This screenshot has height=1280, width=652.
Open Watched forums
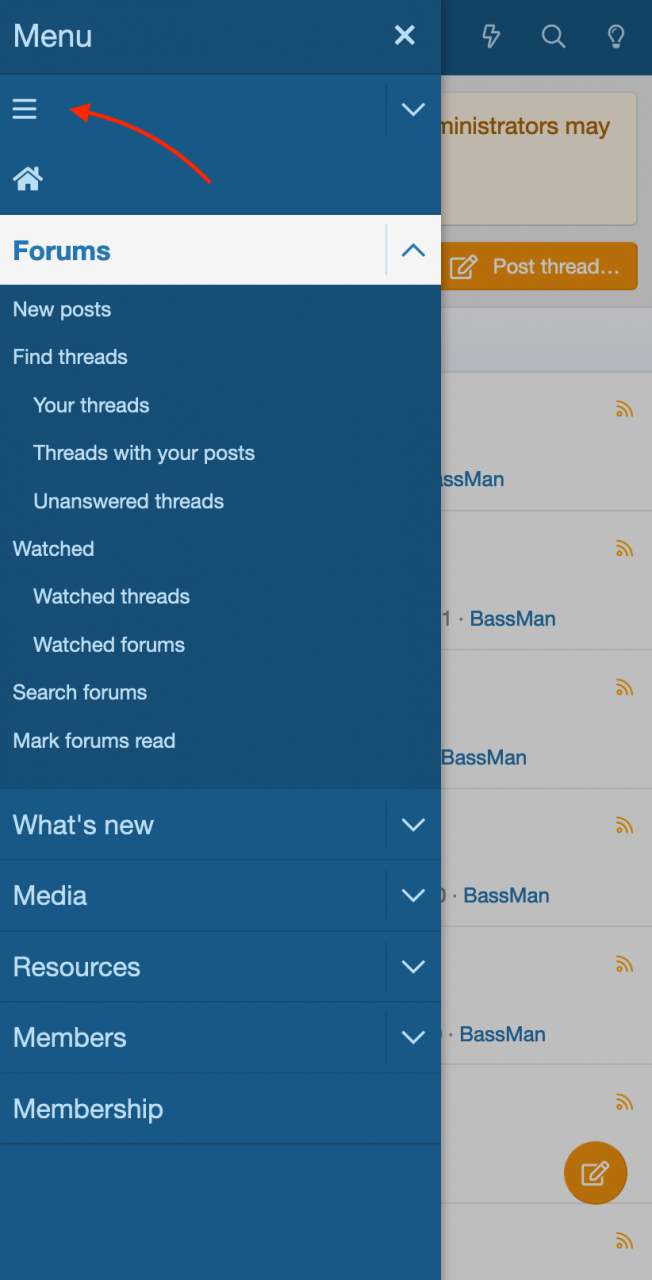[x=109, y=645]
